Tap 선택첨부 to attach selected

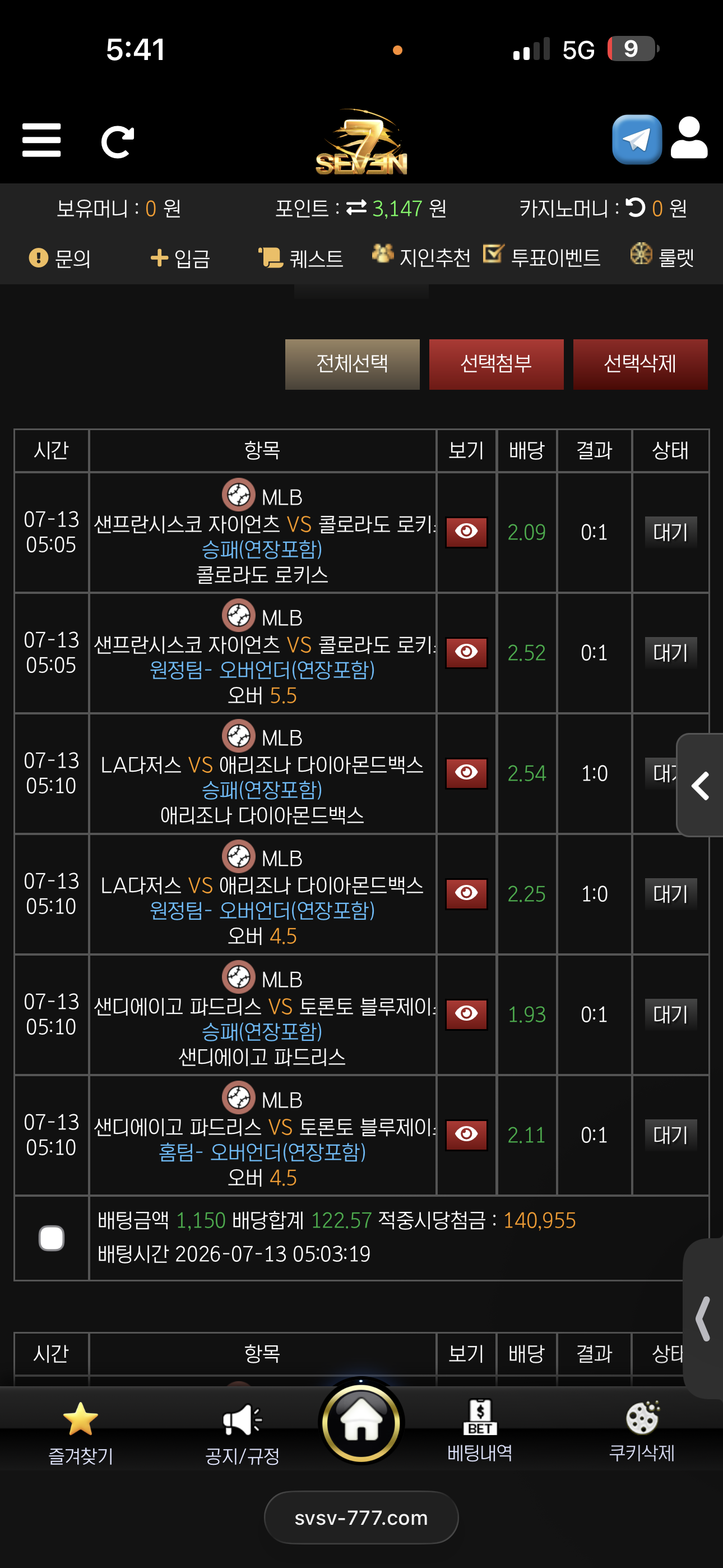click(496, 364)
